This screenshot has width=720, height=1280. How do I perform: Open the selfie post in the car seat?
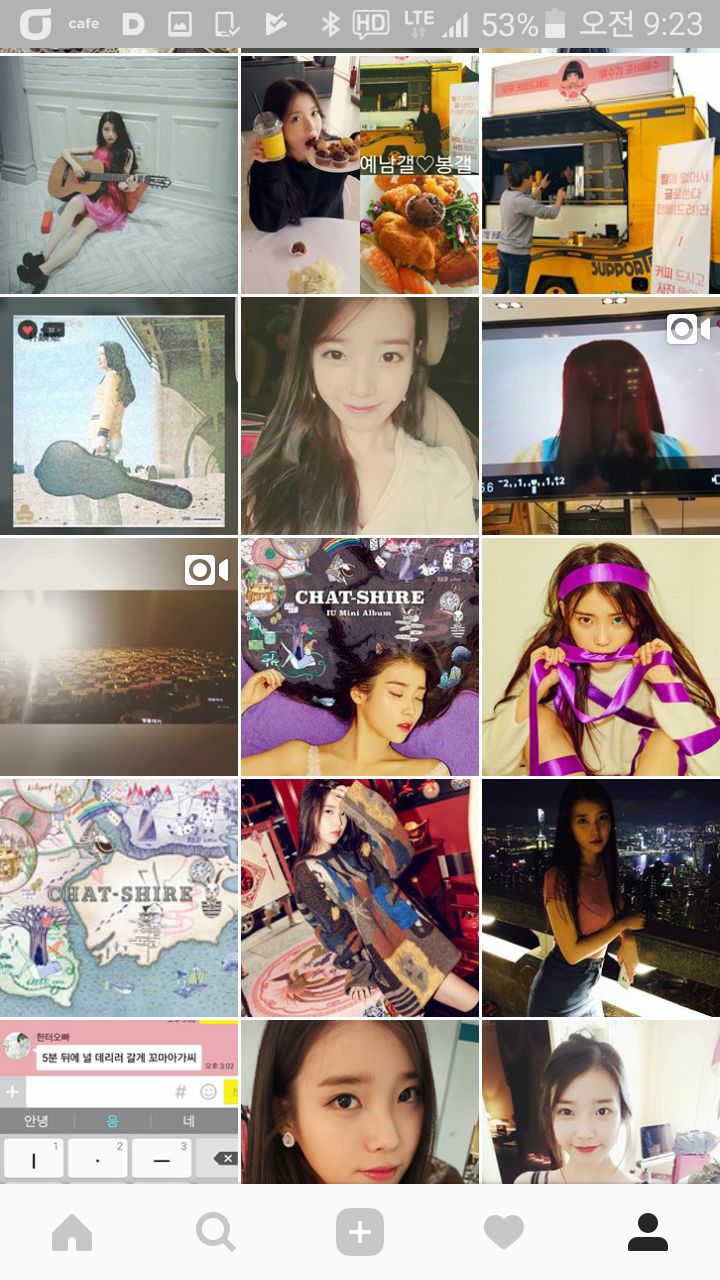360,416
